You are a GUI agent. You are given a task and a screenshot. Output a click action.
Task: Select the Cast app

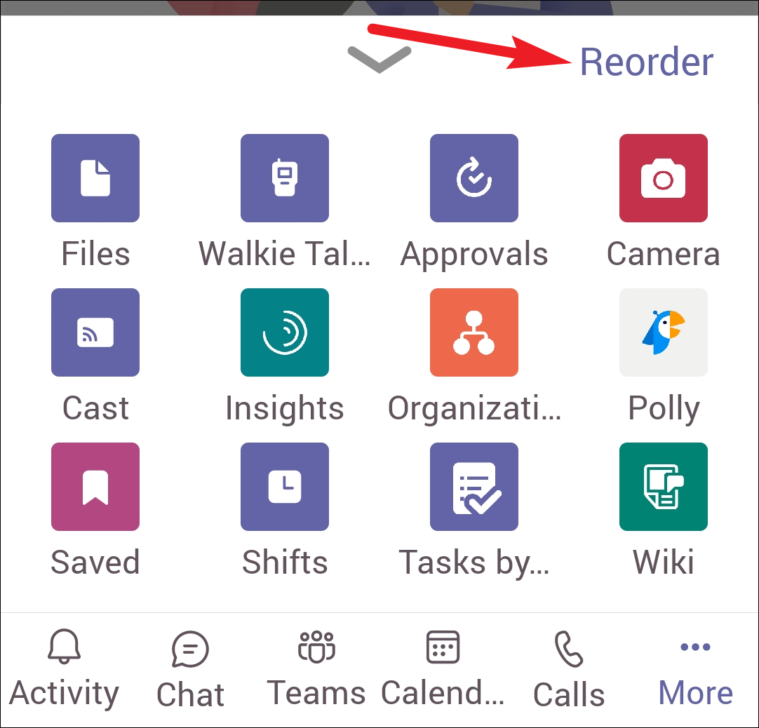coord(95,332)
